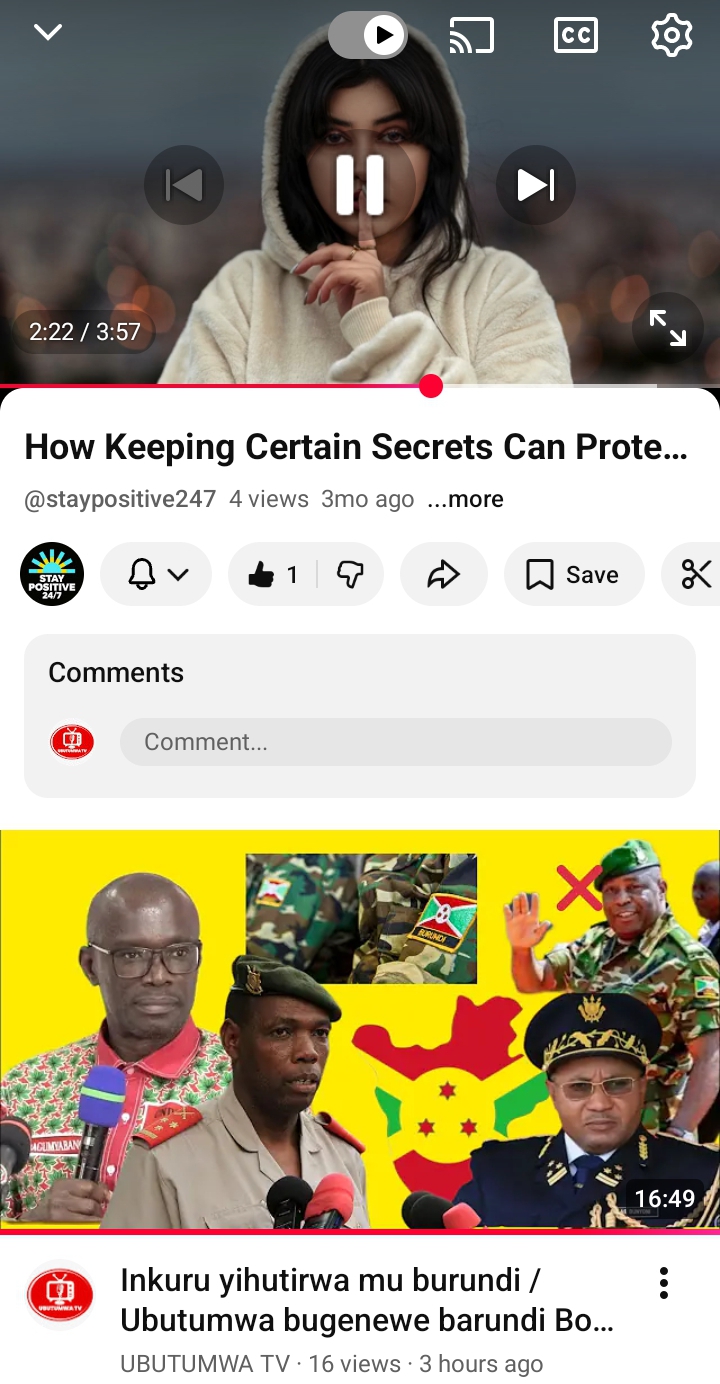Like this video

(272, 574)
